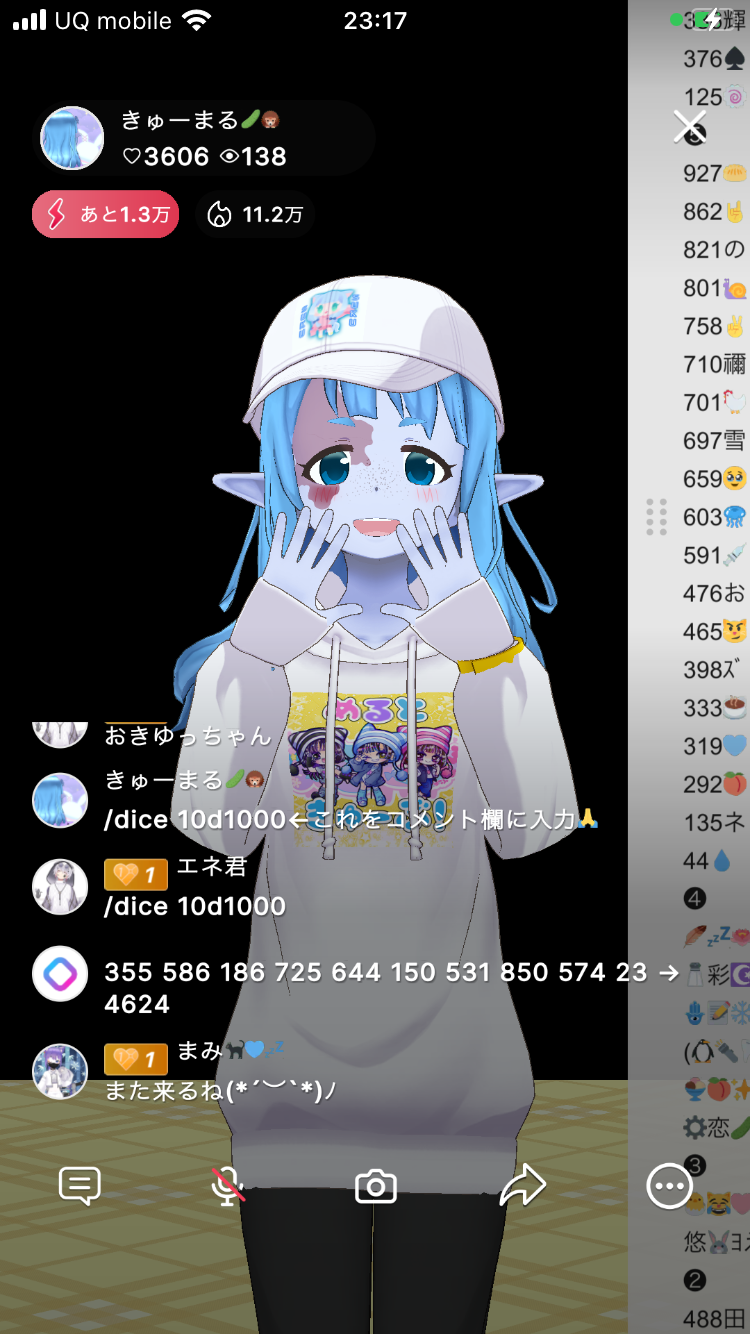This screenshot has height=1334, width=750.
Task: Toggle the muted microphone
Action: click(228, 1186)
